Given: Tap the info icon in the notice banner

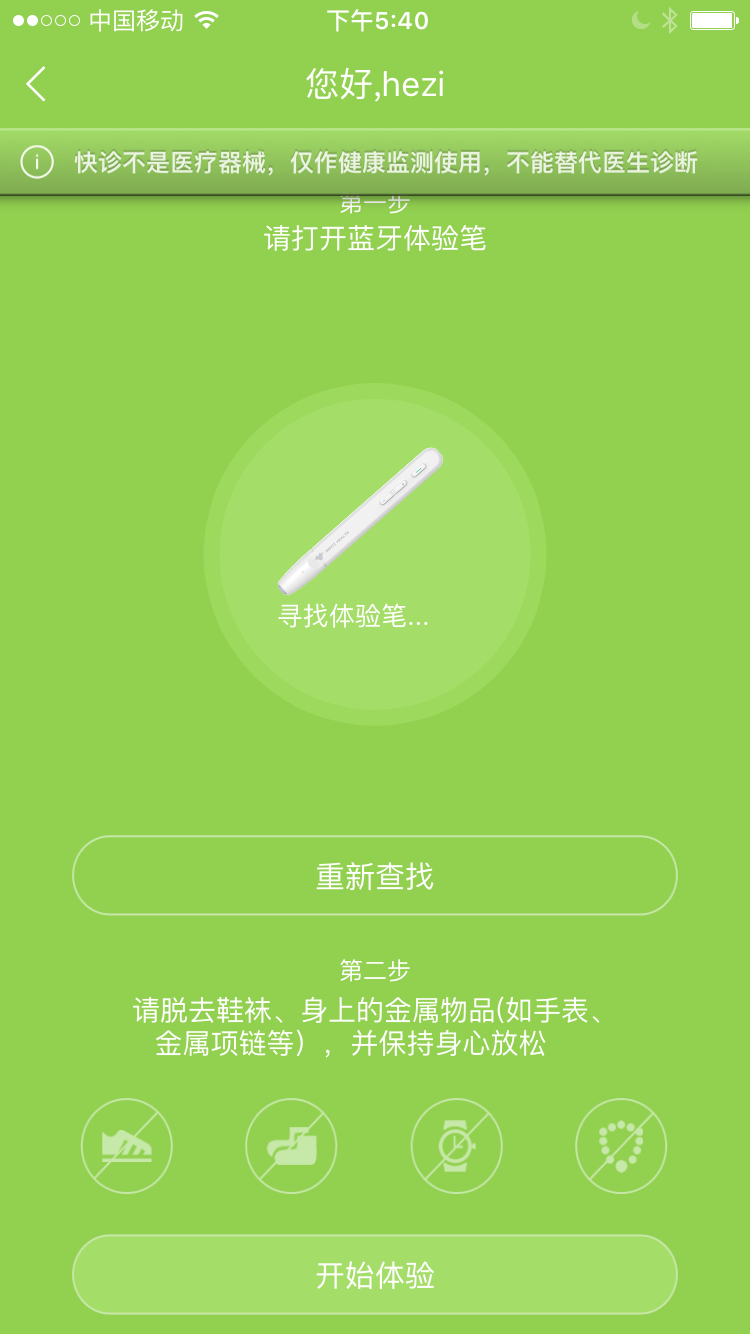Looking at the screenshot, I should (37, 160).
